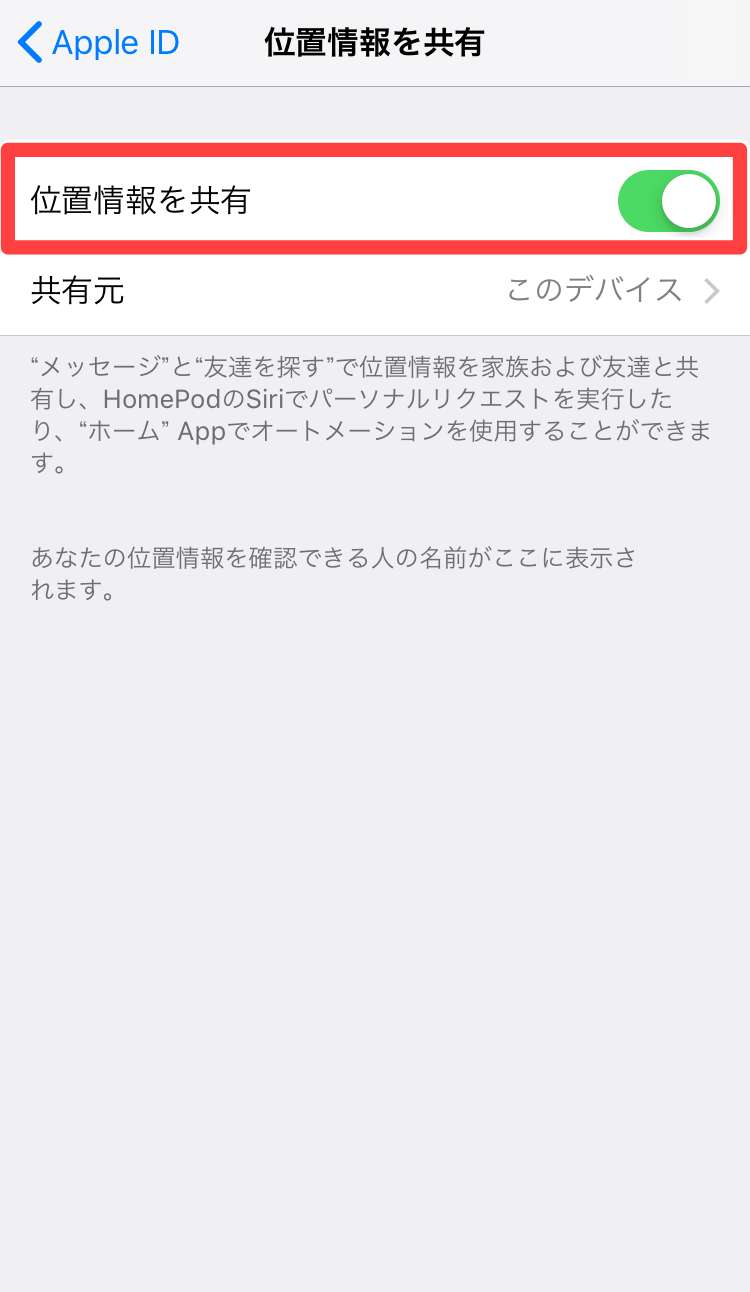Screen dimensions: 750x1292
Task: Open the 共有元 device row
Action: tap(375, 291)
